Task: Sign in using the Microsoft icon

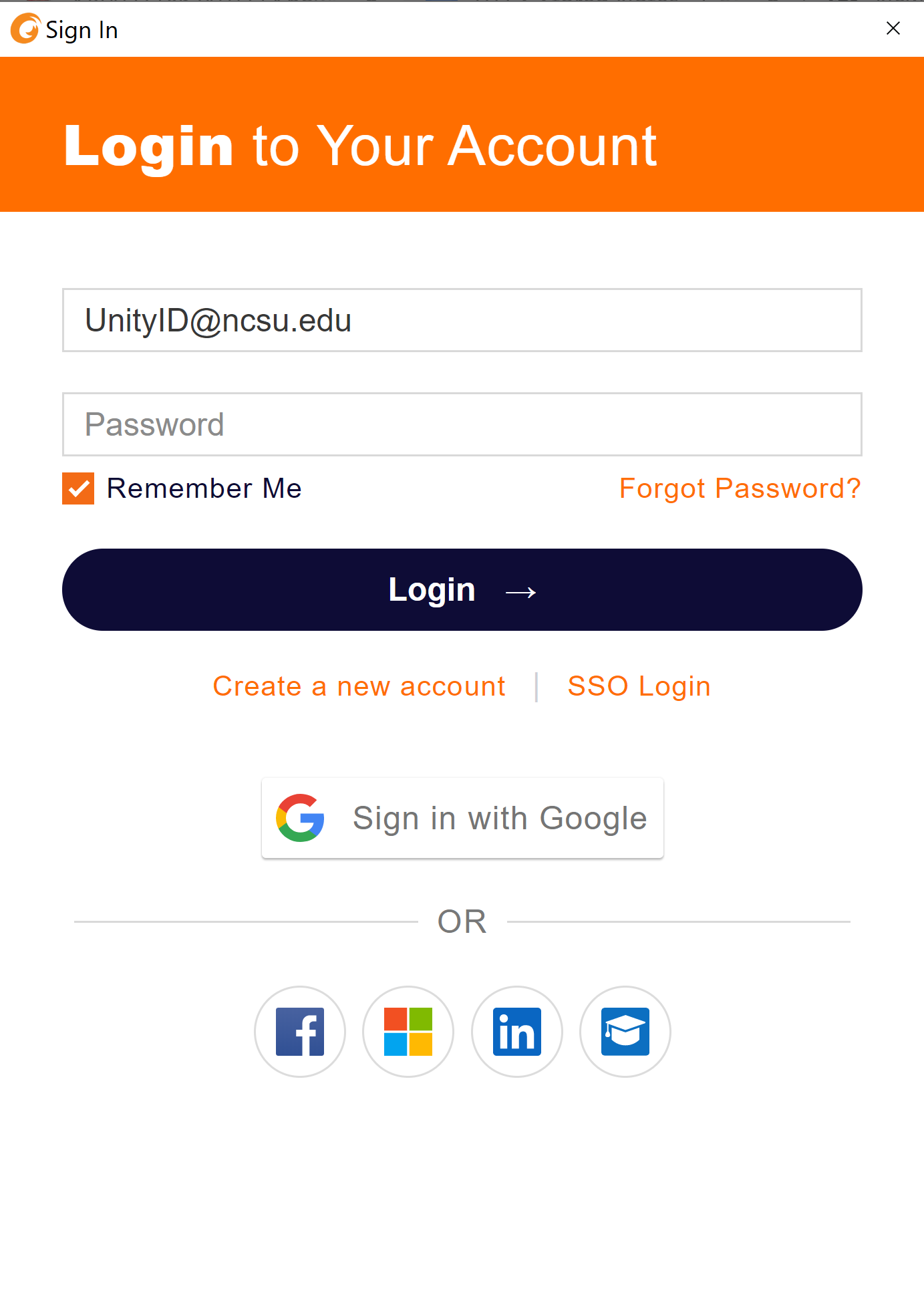Action: pos(408,1032)
